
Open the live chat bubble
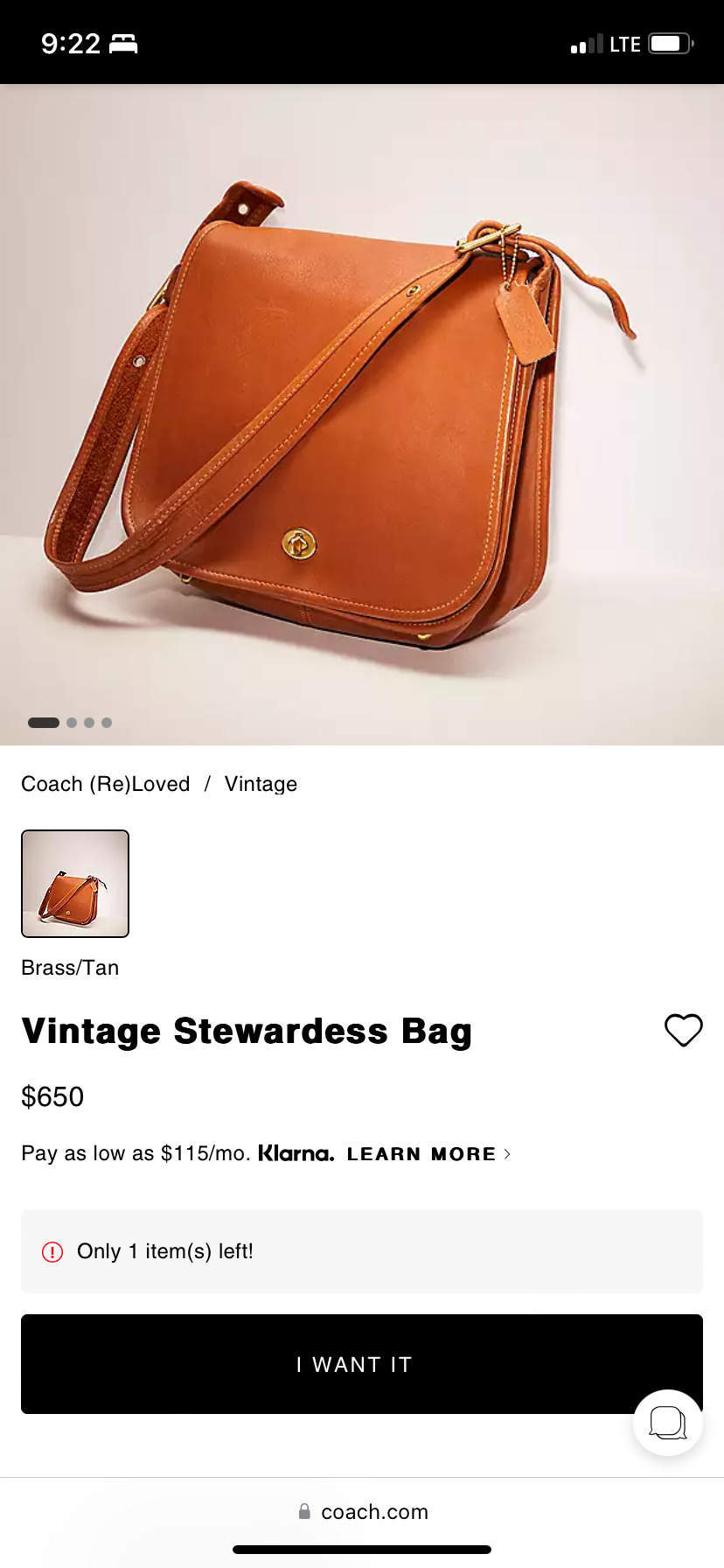click(667, 1423)
